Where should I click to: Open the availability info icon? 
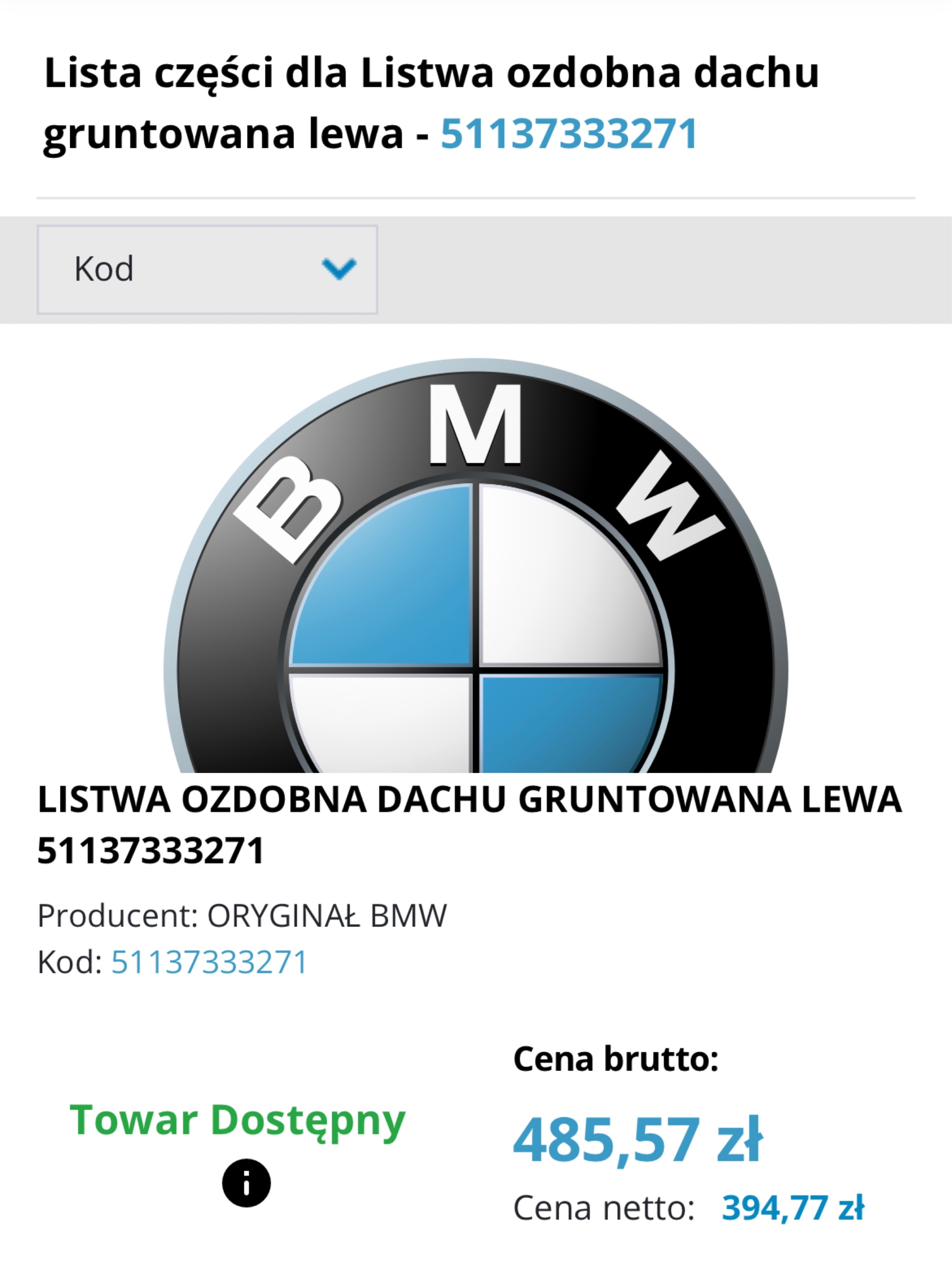pyautogui.click(x=247, y=1183)
